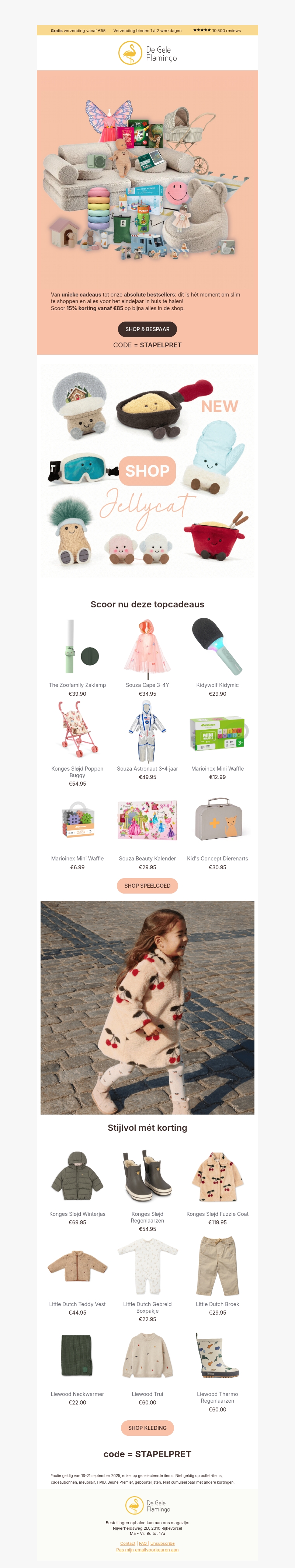The width and height of the screenshot is (295, 1568).
Task: Open Pas mijn emailvoorkeuren aan link
Action: [x=147, y=1550]
